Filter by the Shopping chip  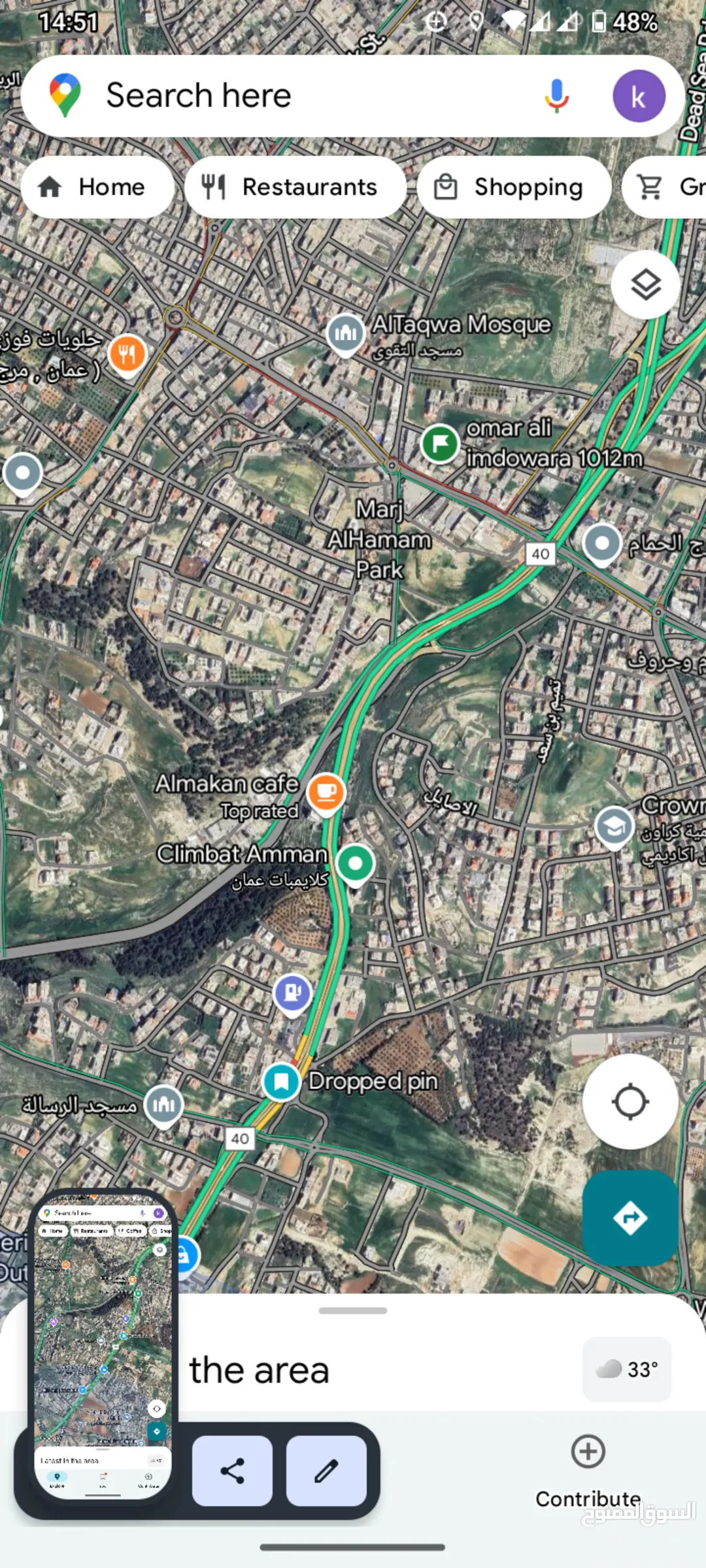point(514,187)
